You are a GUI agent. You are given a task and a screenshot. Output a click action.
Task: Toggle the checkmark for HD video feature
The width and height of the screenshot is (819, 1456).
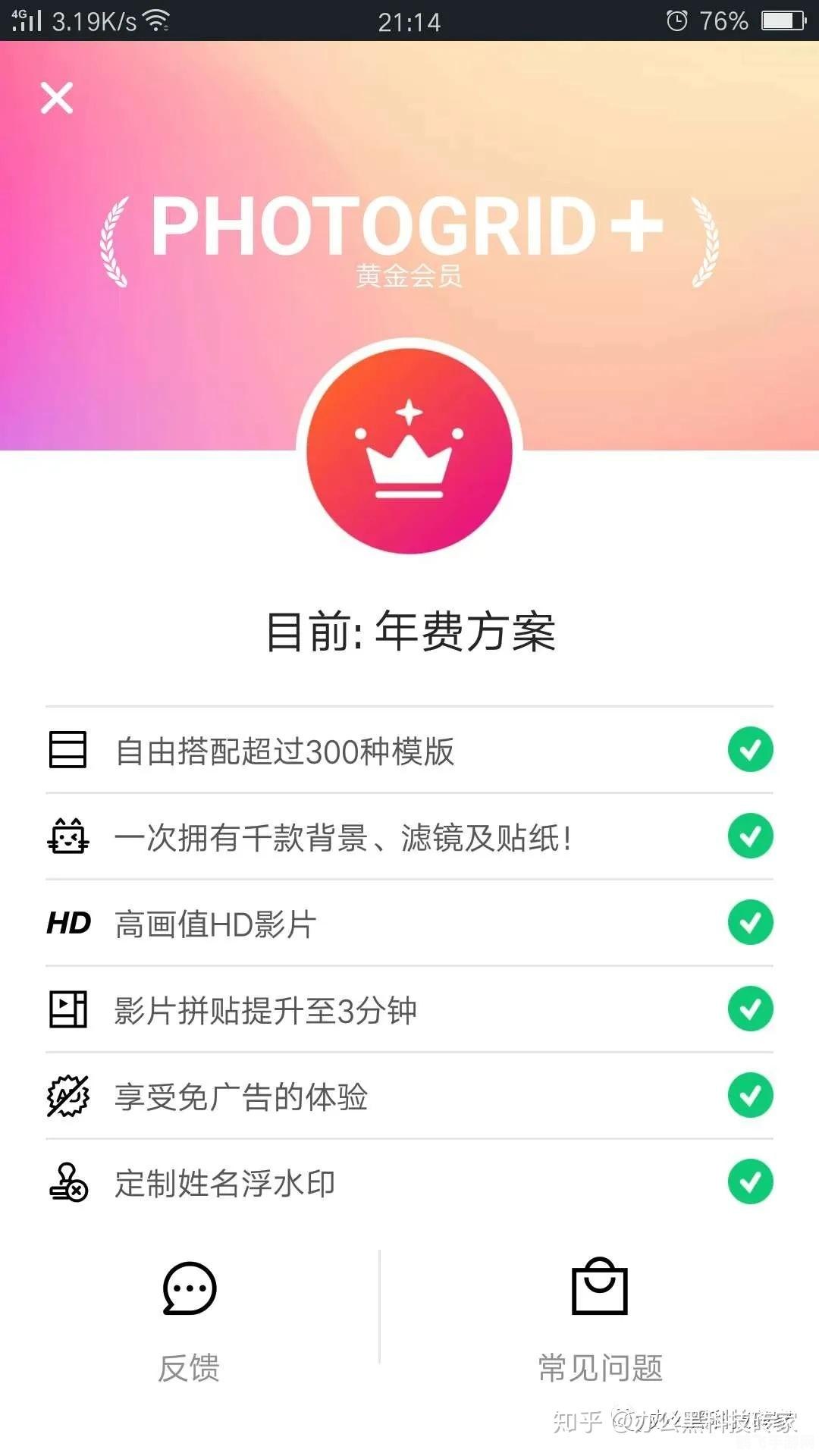[749, 922]
